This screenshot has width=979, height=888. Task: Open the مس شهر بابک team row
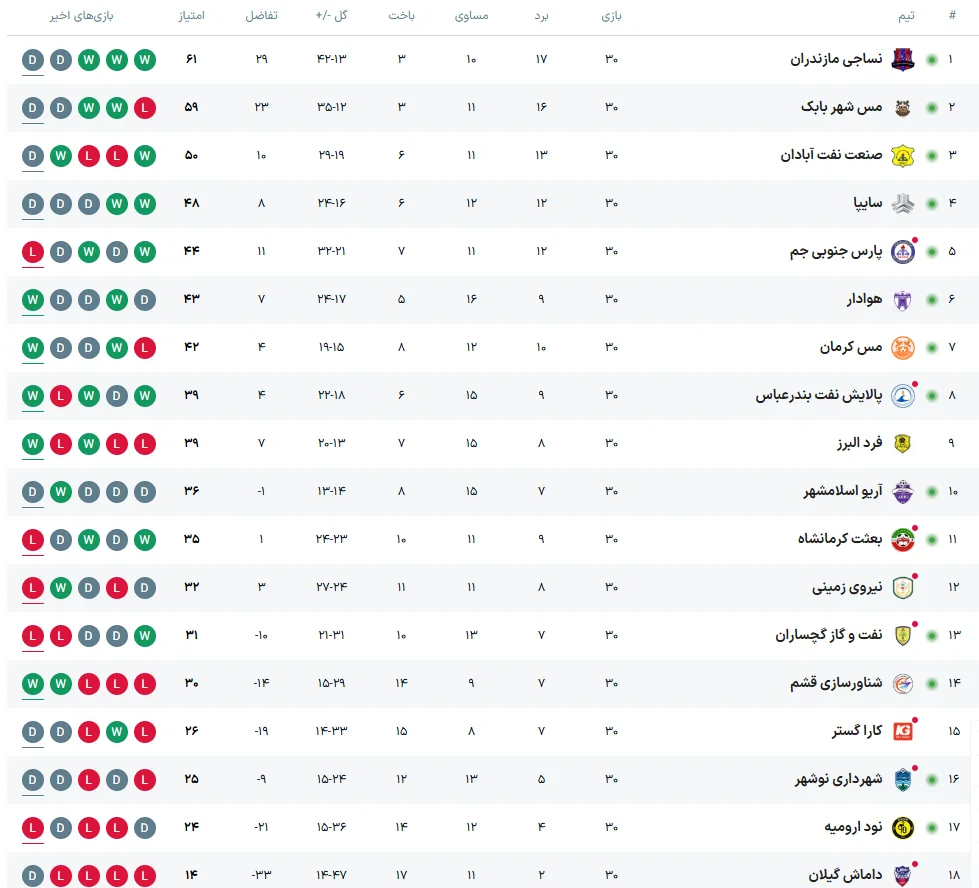[x=493, y=107]
